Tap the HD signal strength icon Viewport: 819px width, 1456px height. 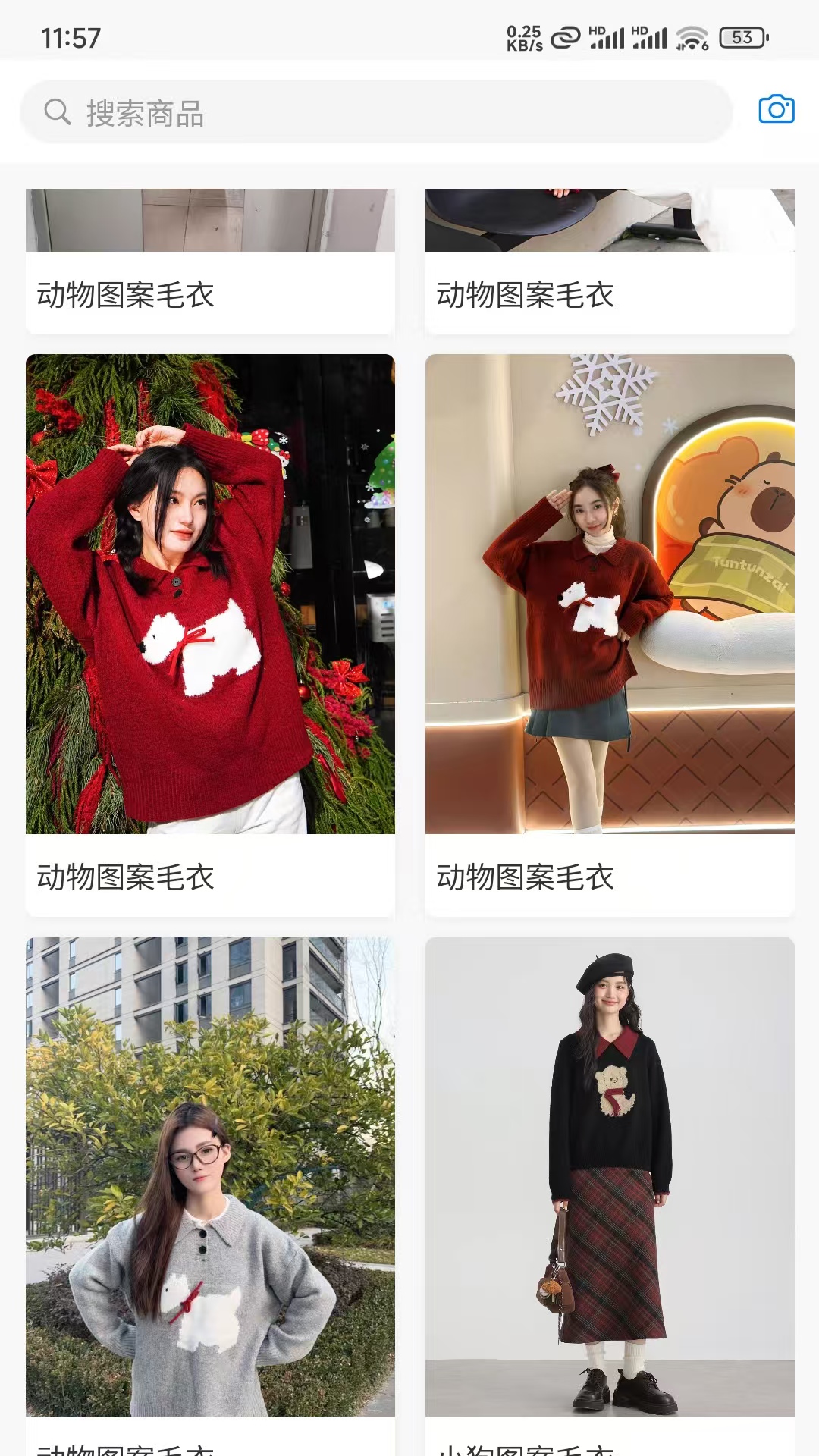tap(607, 34)
